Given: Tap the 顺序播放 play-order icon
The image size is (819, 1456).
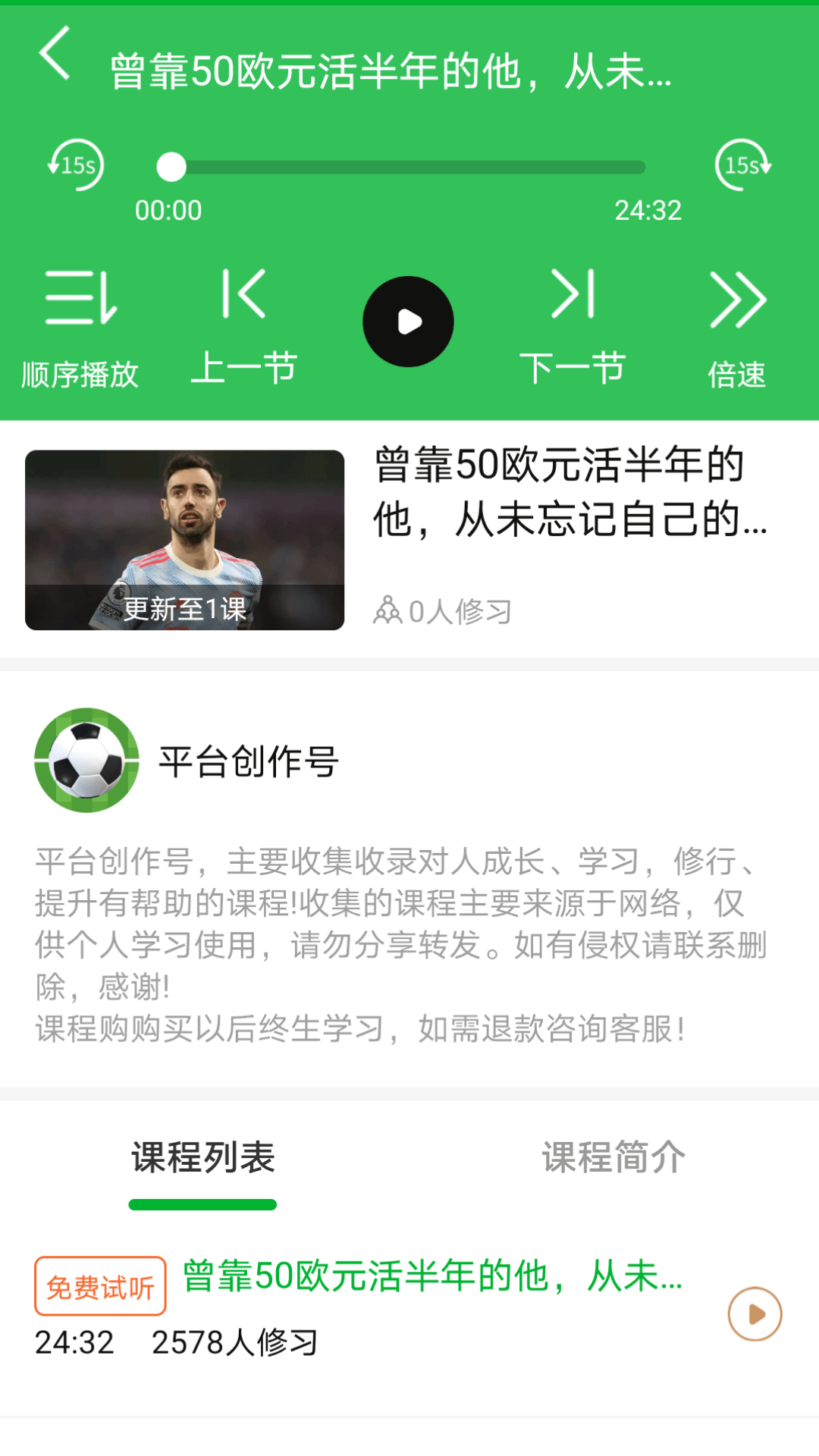Looking at the screenshot, I should [x=78, y=300].
